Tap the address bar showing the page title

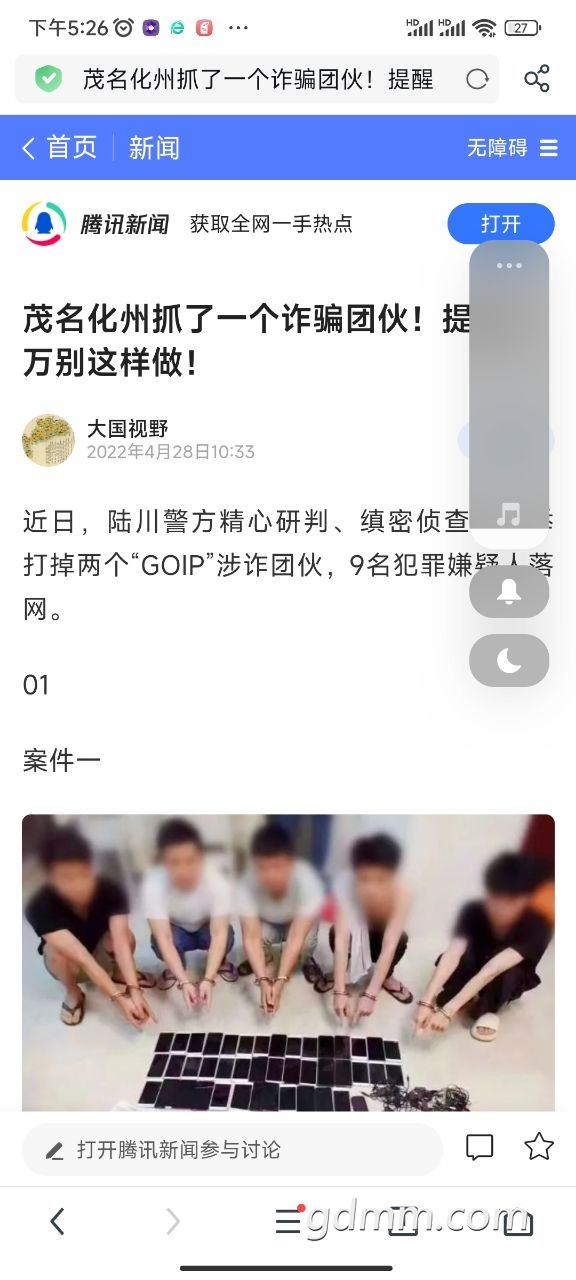click(x=257, y=79)
